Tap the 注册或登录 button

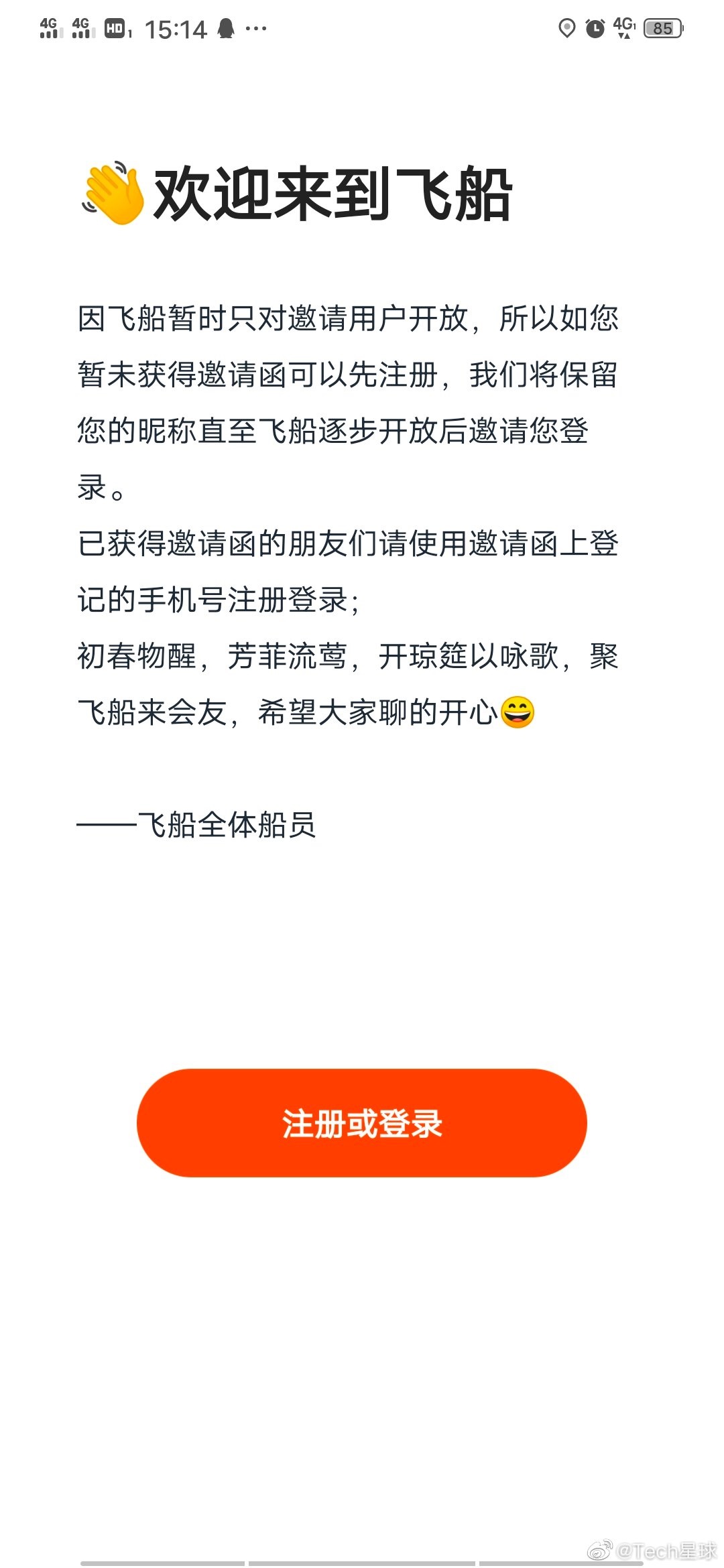tap(362, 1122)
